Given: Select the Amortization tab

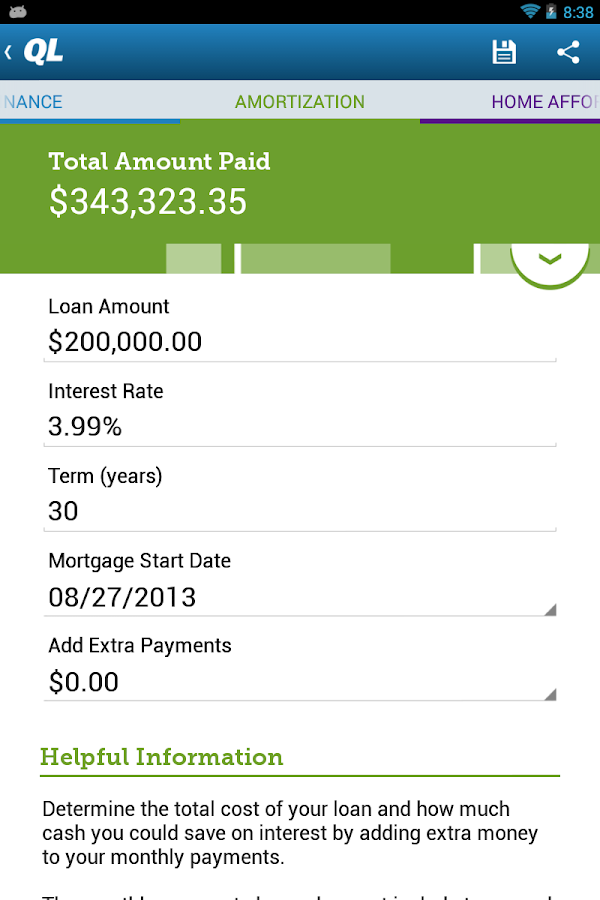Looking at the screenshot, I should pos(300,102).
